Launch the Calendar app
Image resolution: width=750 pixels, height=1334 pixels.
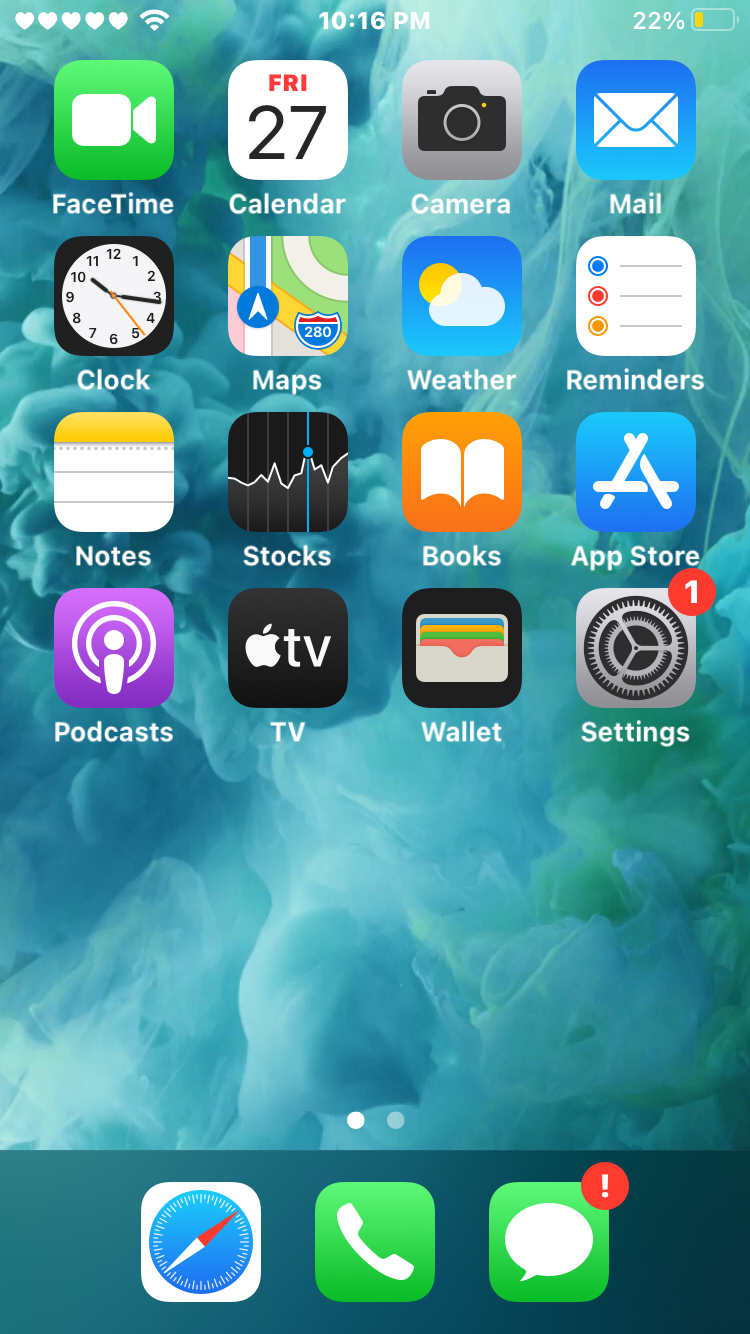tap(287, 120)
